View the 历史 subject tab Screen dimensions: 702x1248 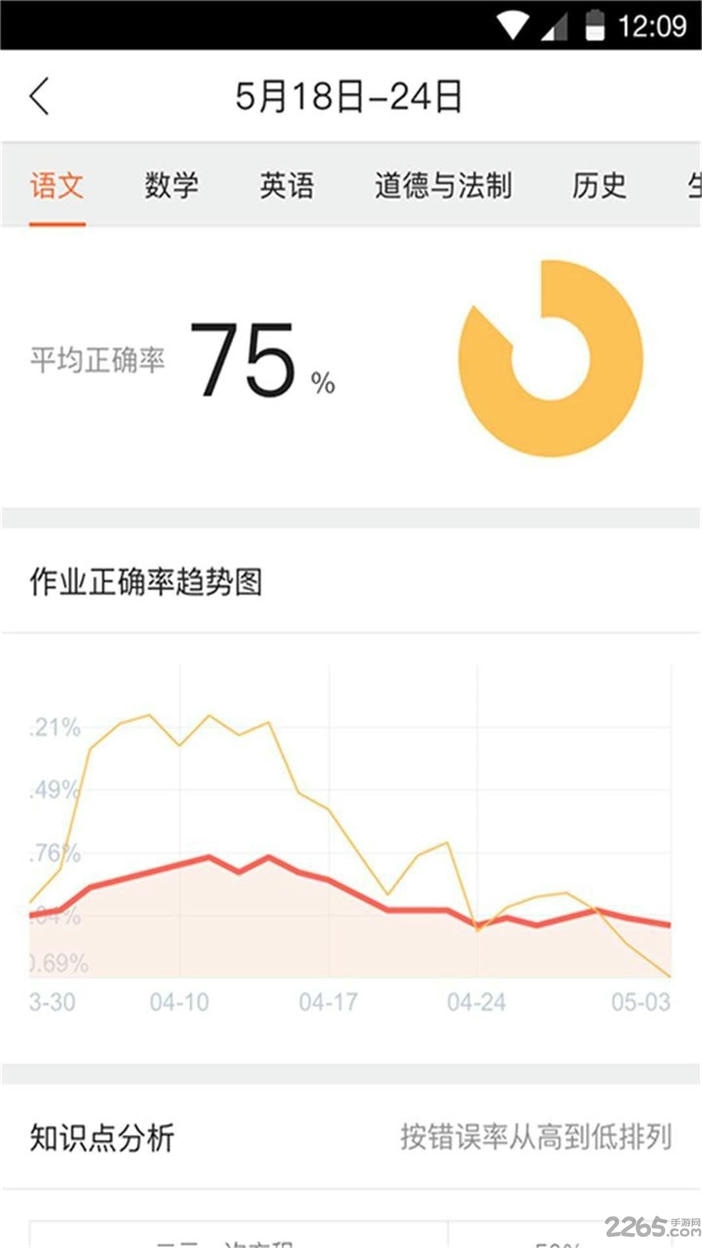point(599,185)
